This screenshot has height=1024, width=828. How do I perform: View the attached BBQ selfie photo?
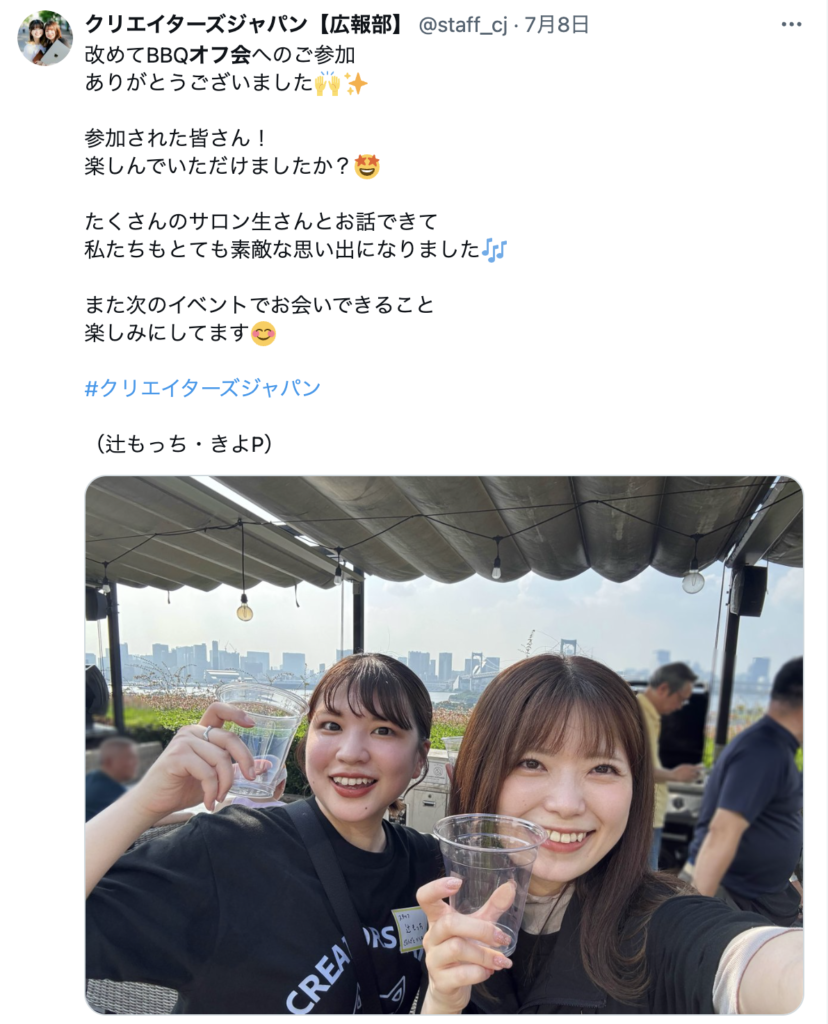coord(443,744)
